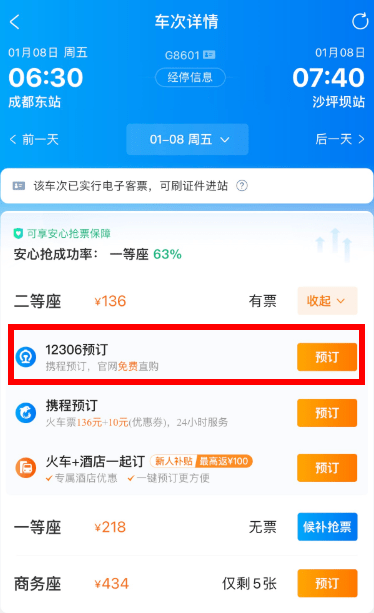
Task: Tap 候补抢票 for 一等座
Action: pos(327,527)
